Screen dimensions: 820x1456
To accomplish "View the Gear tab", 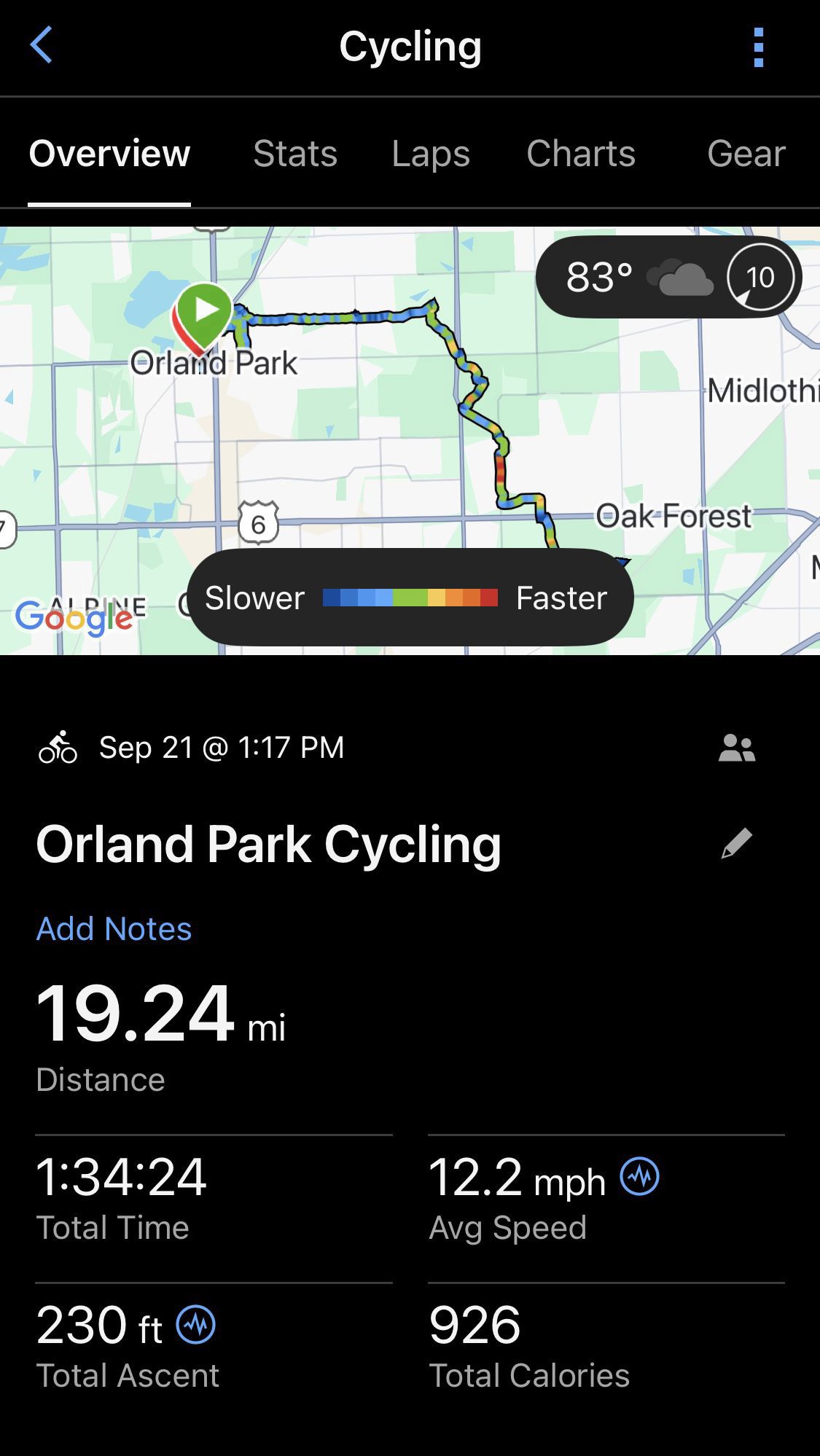I will (746, 154).
